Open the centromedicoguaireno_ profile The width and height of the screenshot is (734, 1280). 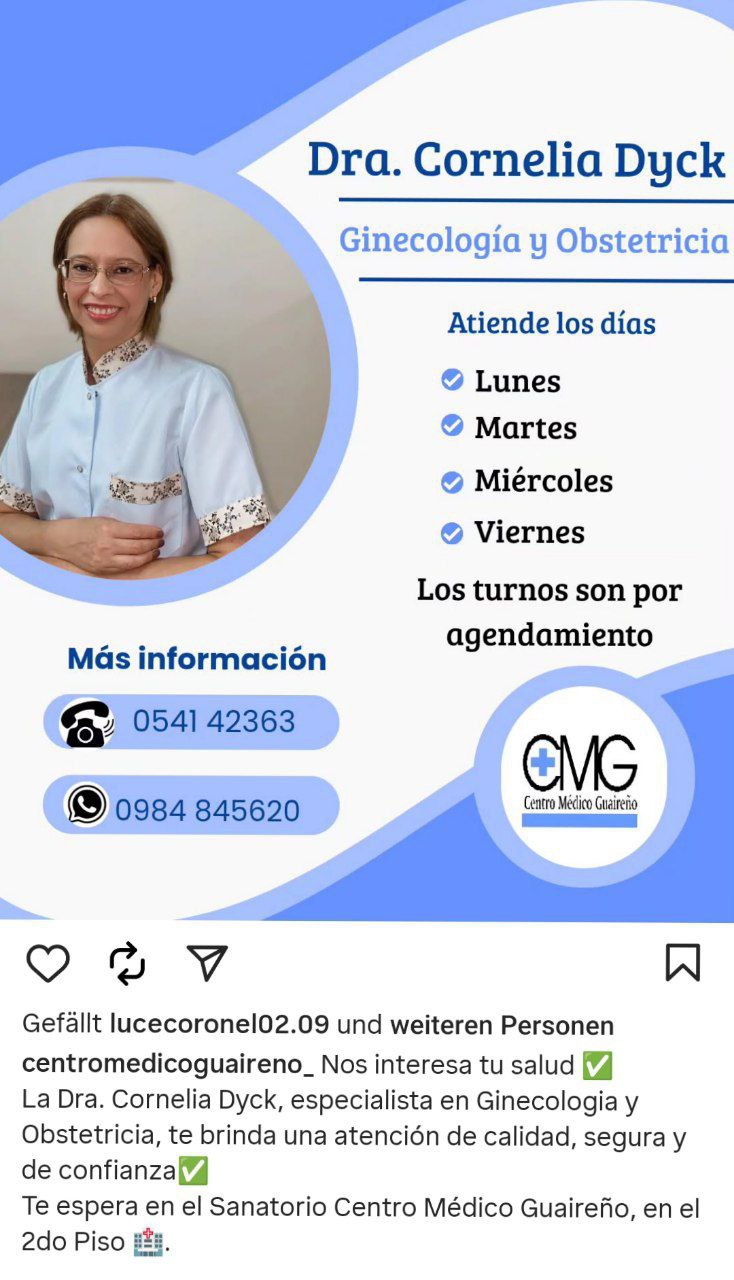168,1064
